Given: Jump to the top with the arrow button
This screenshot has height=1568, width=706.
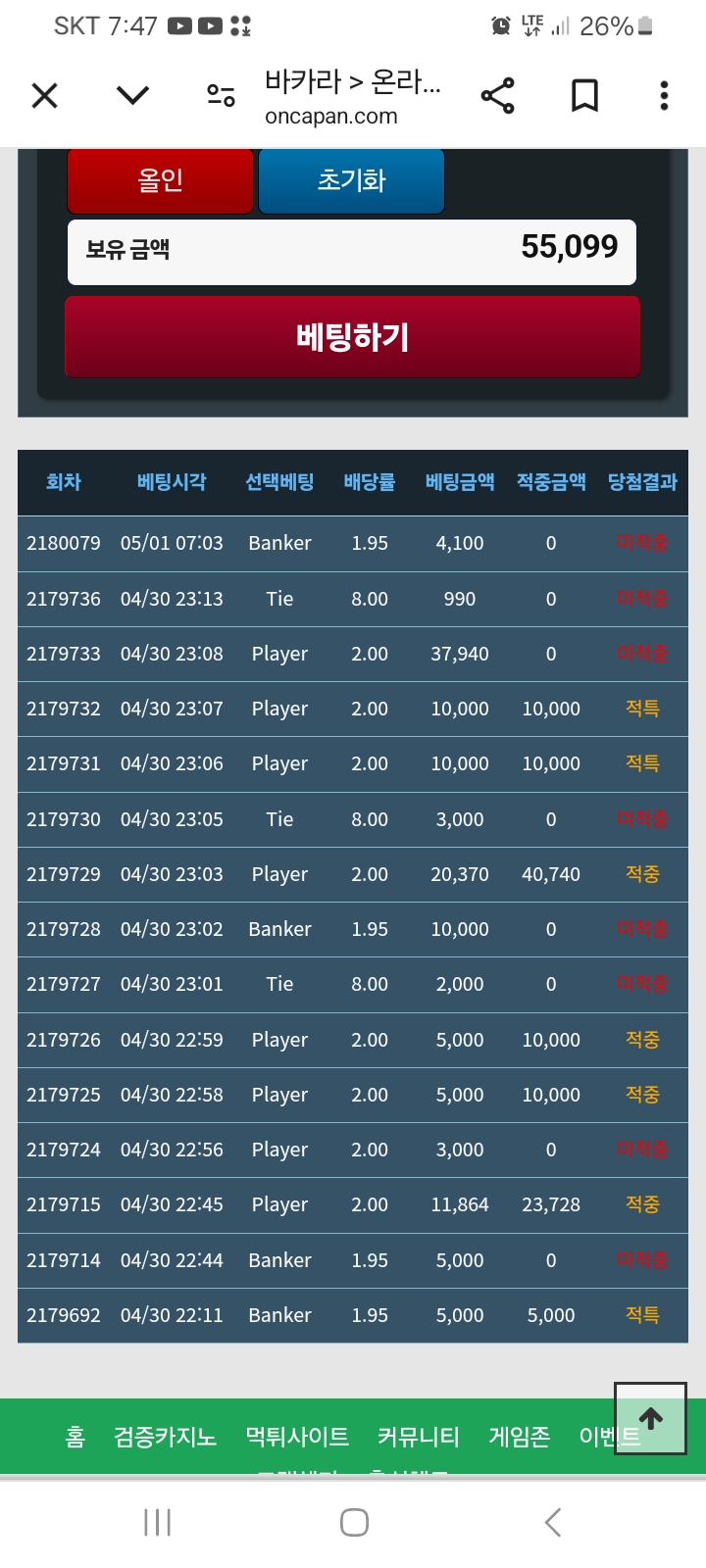Looking at the screenshot, I should click(x=651, y=1419).
